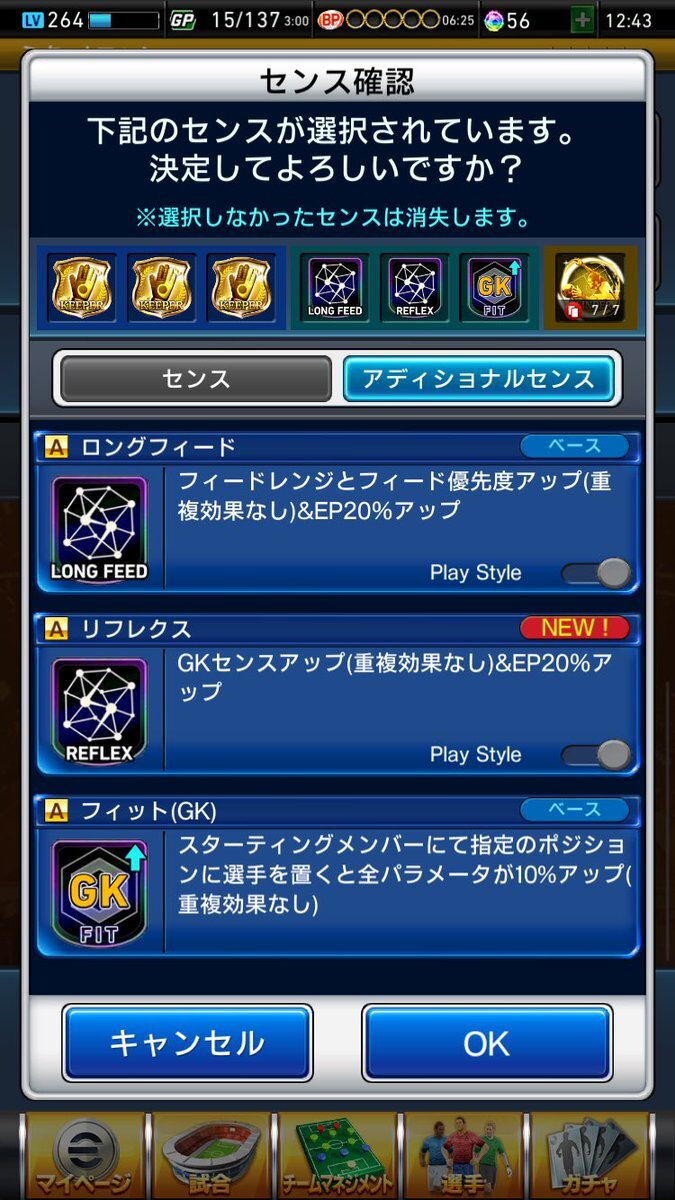The image size is (675, 1200).
Task: Toggle Play Style for ロングフィード
Action: (x=597, y=573)
